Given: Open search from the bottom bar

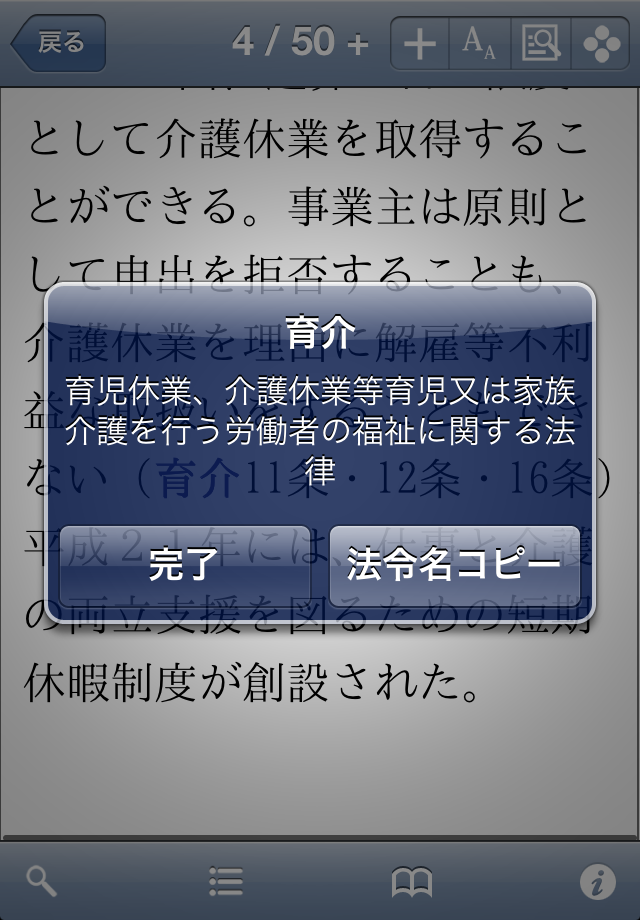Looking at the screenshot, I should (42, 881).
